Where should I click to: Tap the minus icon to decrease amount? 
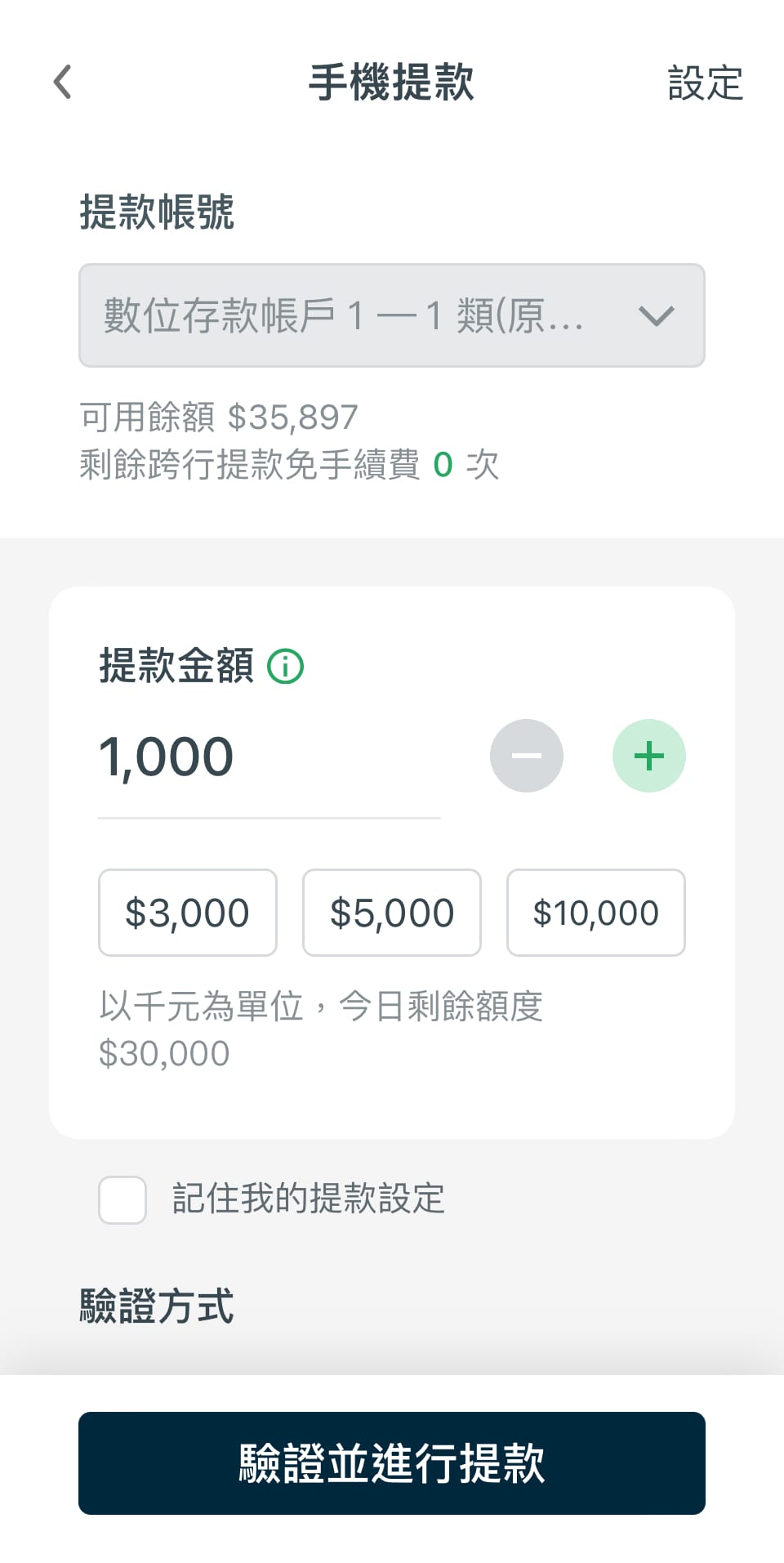pyautogui.click(x=527, y=756)
